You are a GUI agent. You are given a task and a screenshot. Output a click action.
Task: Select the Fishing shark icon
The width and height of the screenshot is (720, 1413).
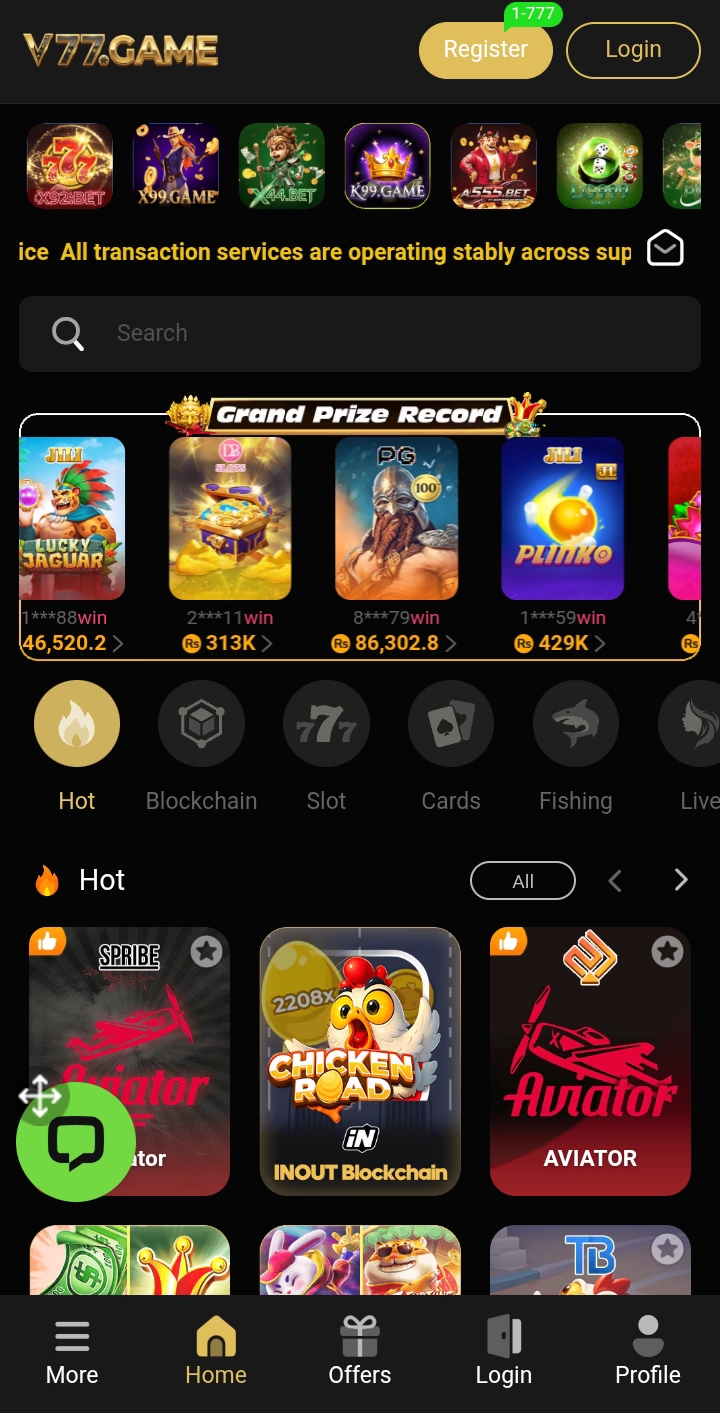pos(576,723)
